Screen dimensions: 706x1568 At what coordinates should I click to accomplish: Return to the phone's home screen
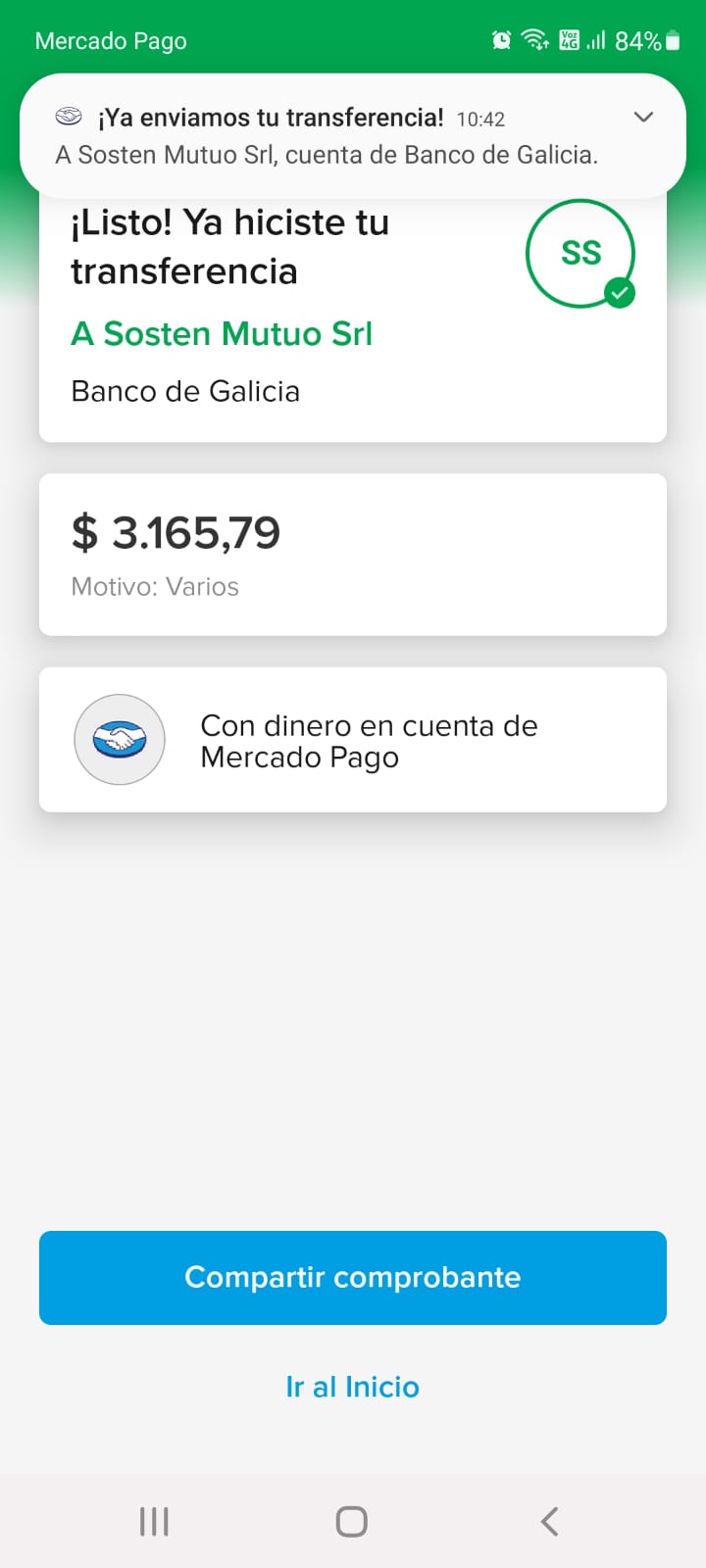352,1521
